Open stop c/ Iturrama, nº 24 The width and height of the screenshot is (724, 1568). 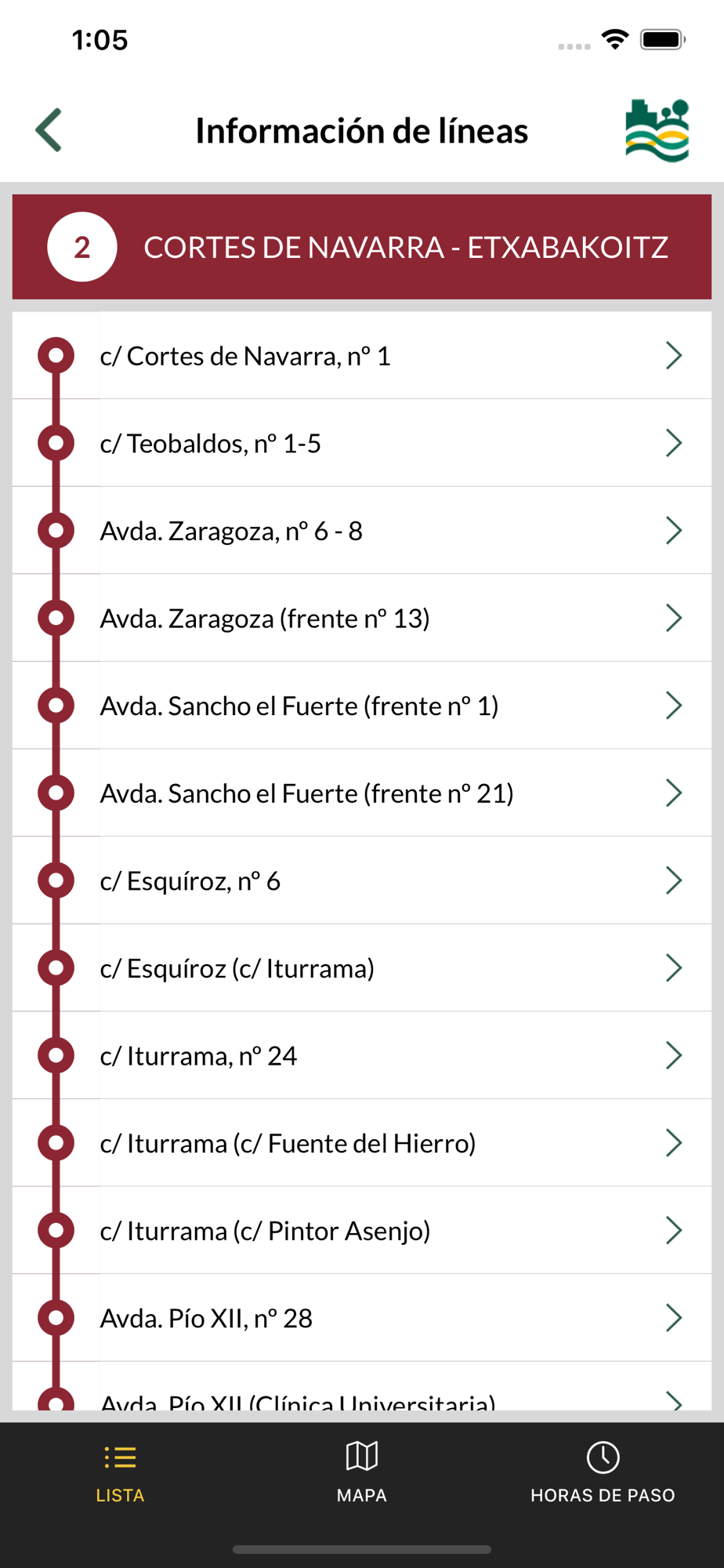[x=362, y=1056]
